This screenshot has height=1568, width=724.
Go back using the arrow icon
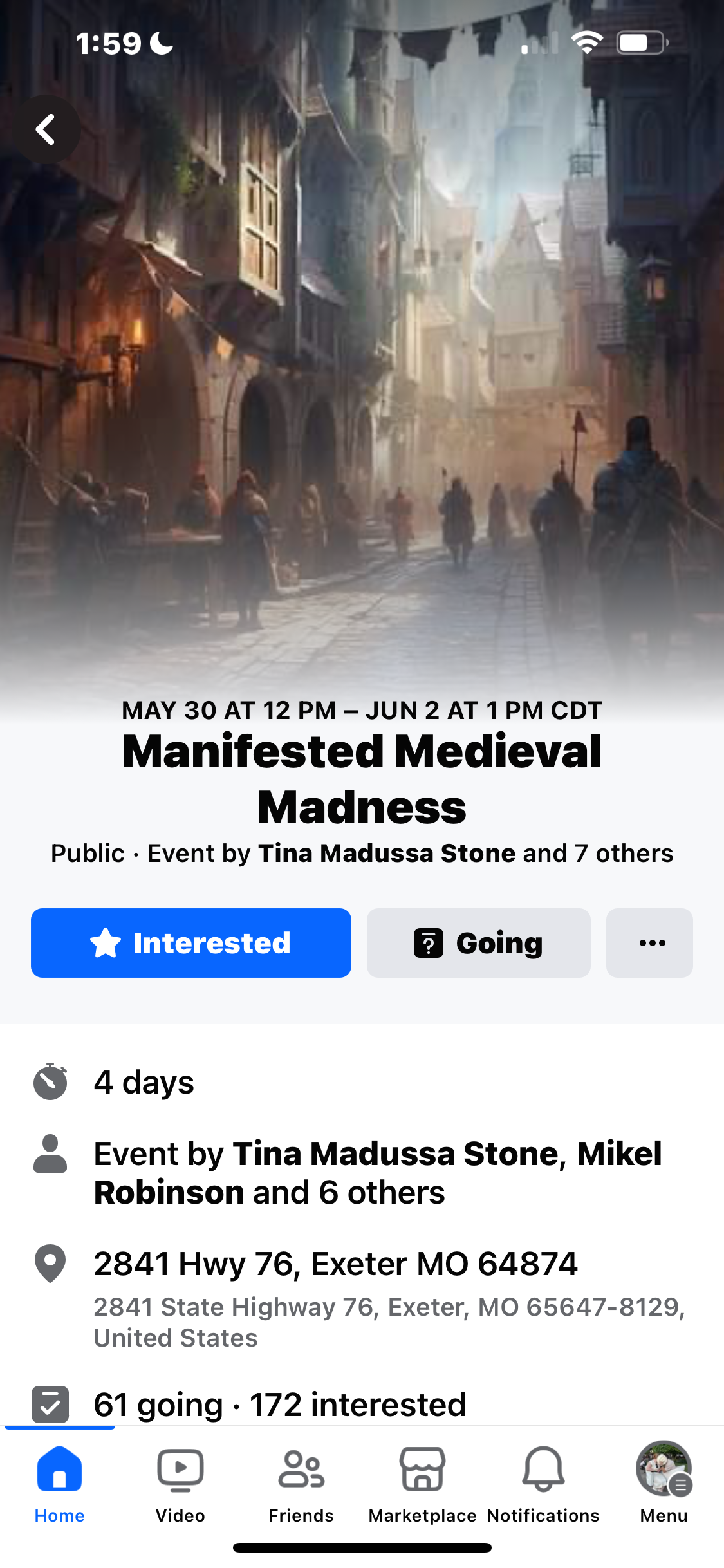tap(46, 129)
